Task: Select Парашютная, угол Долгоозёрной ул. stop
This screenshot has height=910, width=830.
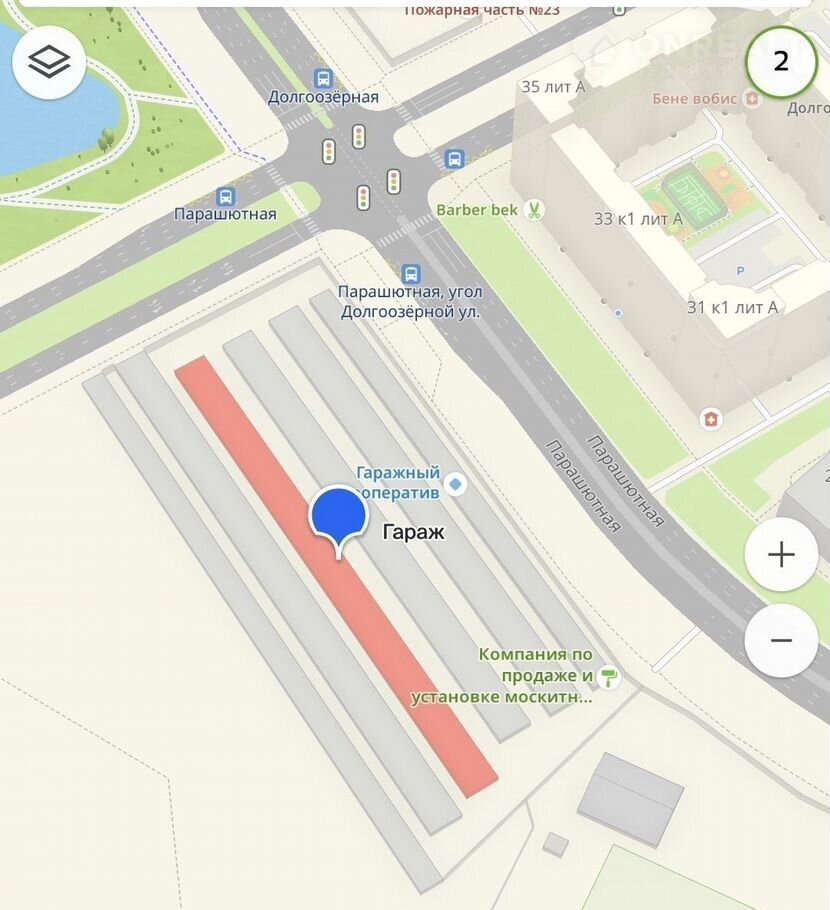Action: click(410, 274)
